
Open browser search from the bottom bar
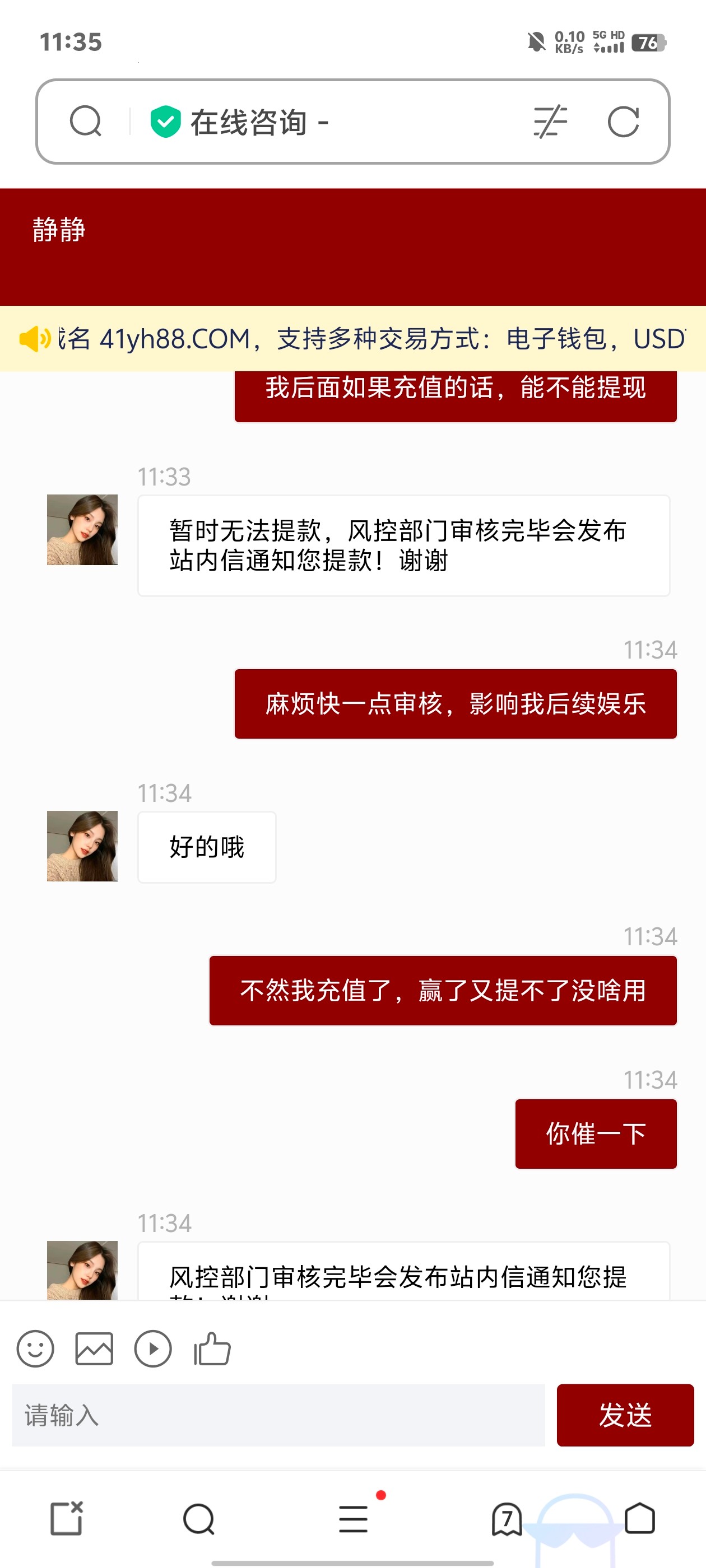198,1519
